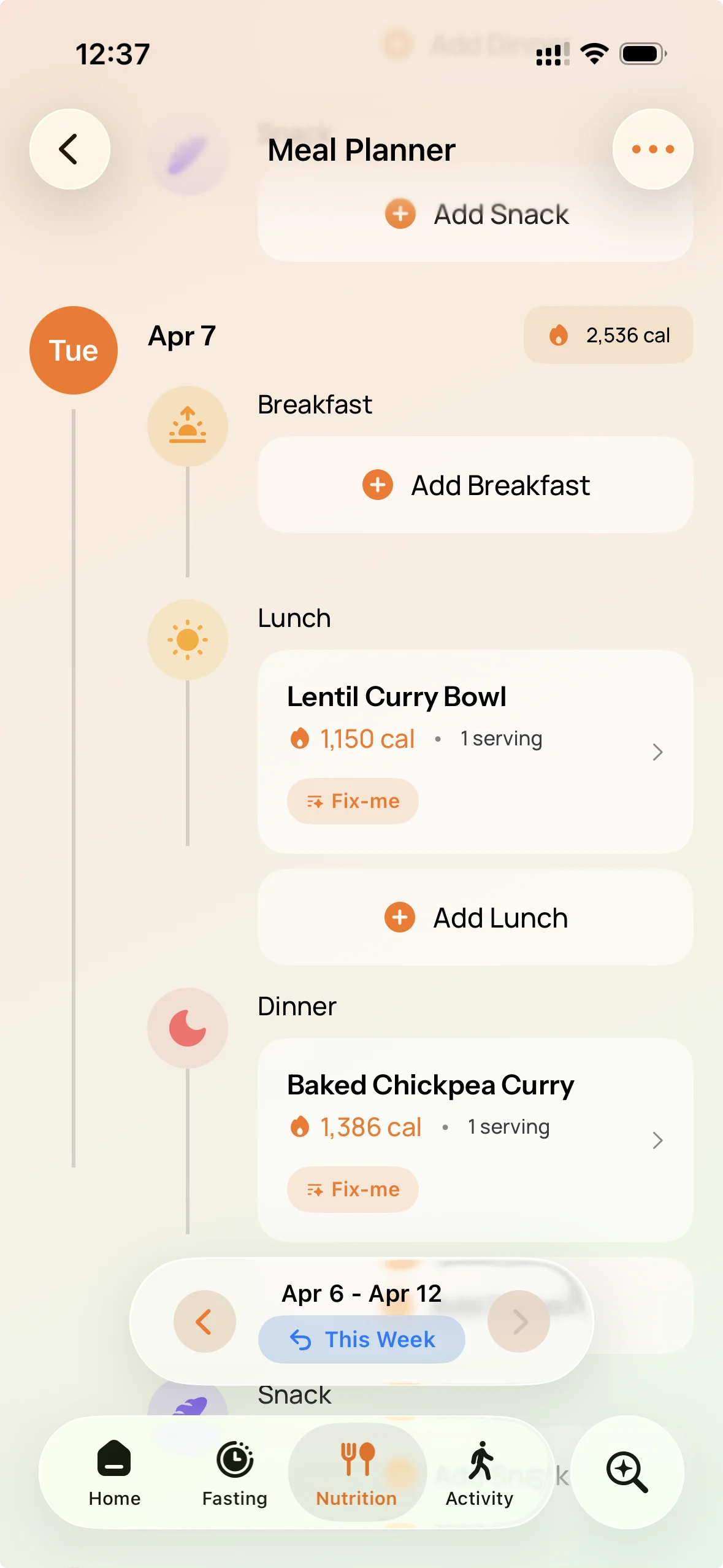Tap the magnifier search icon at bottom right
The height and width of the screenshot is (1568, 723).
pos(627,1472)
